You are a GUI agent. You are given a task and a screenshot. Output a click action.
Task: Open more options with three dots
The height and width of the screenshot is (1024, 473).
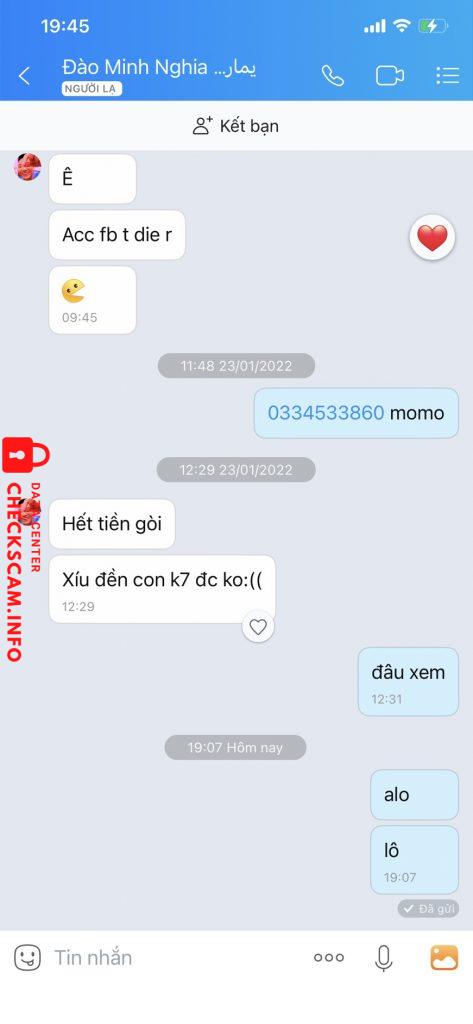[329, 957]
